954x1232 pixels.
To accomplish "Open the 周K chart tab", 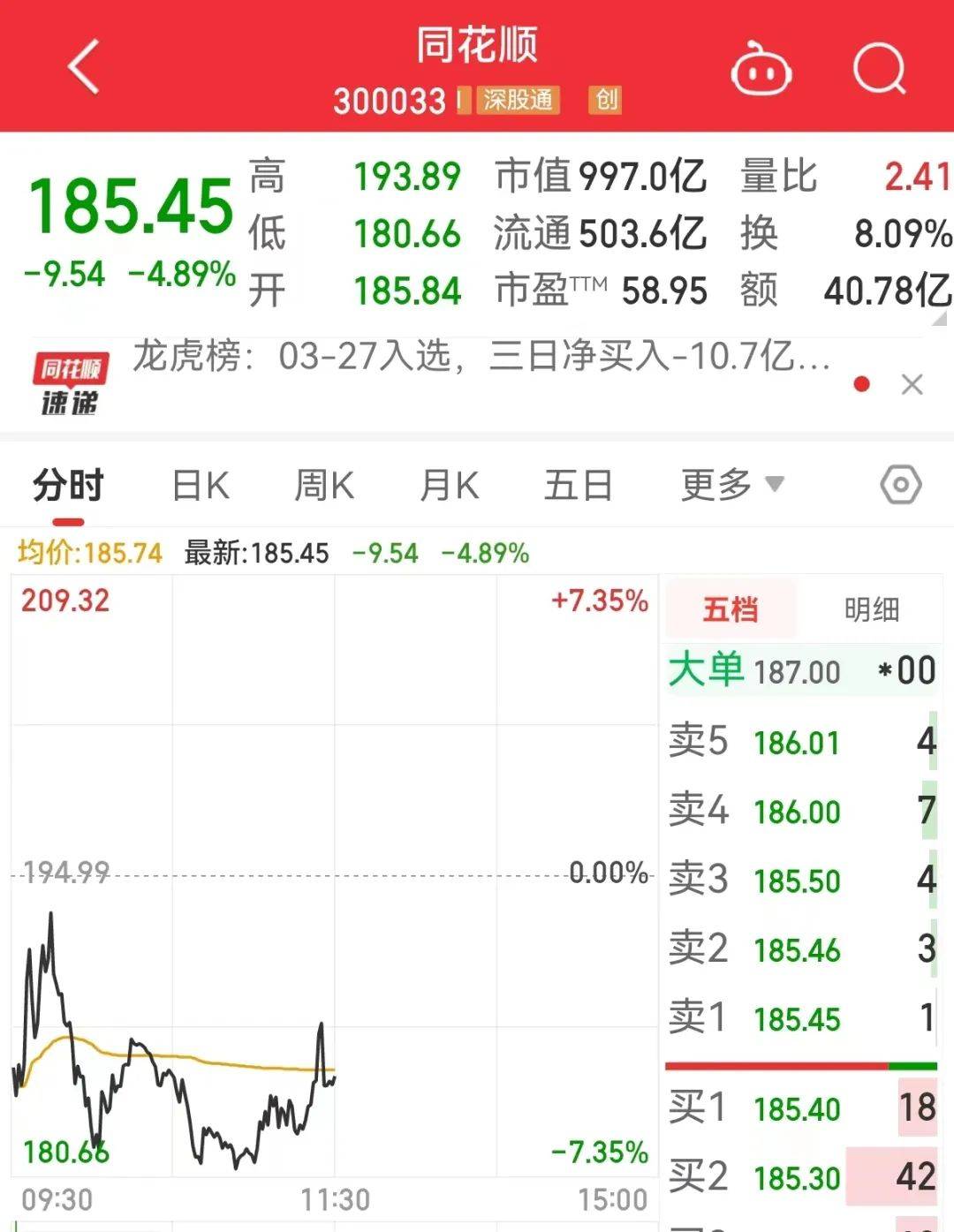I will pyautogui.click(x=325, y=485).
